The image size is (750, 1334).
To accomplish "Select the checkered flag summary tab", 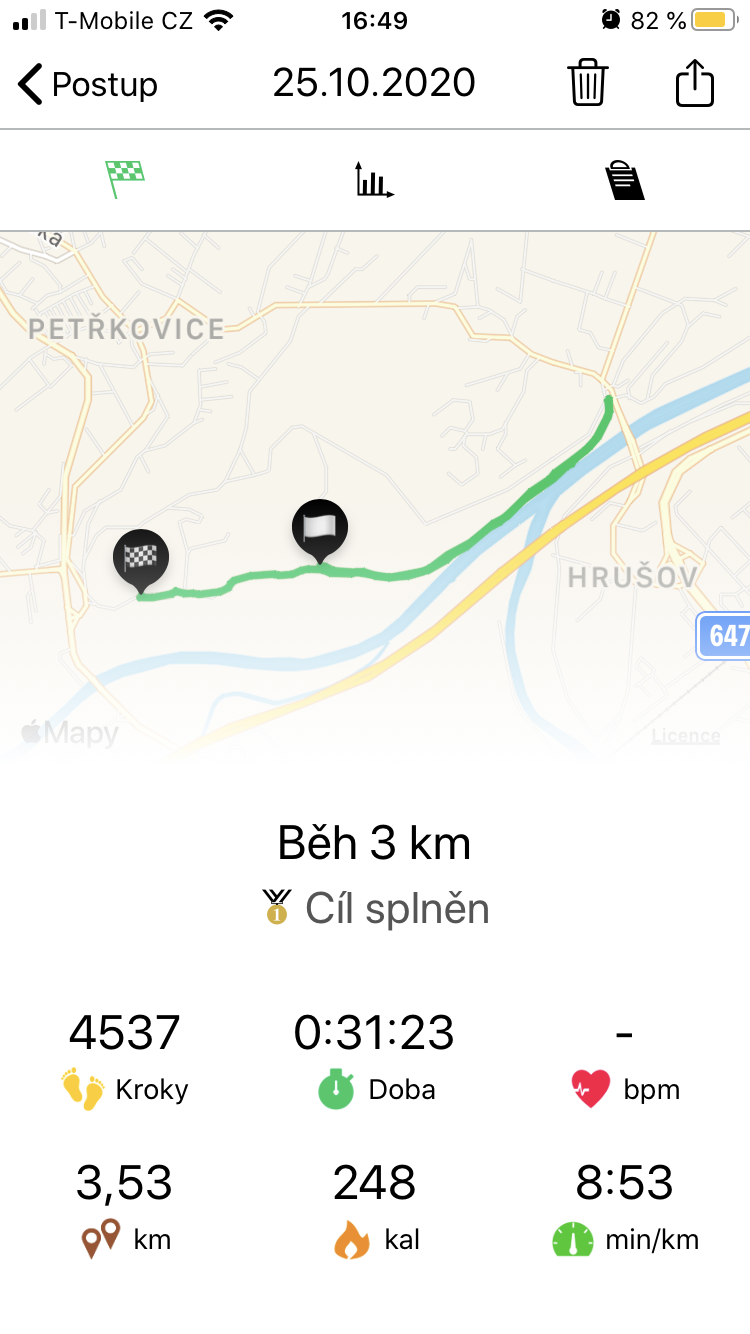I will coord(125,180).
